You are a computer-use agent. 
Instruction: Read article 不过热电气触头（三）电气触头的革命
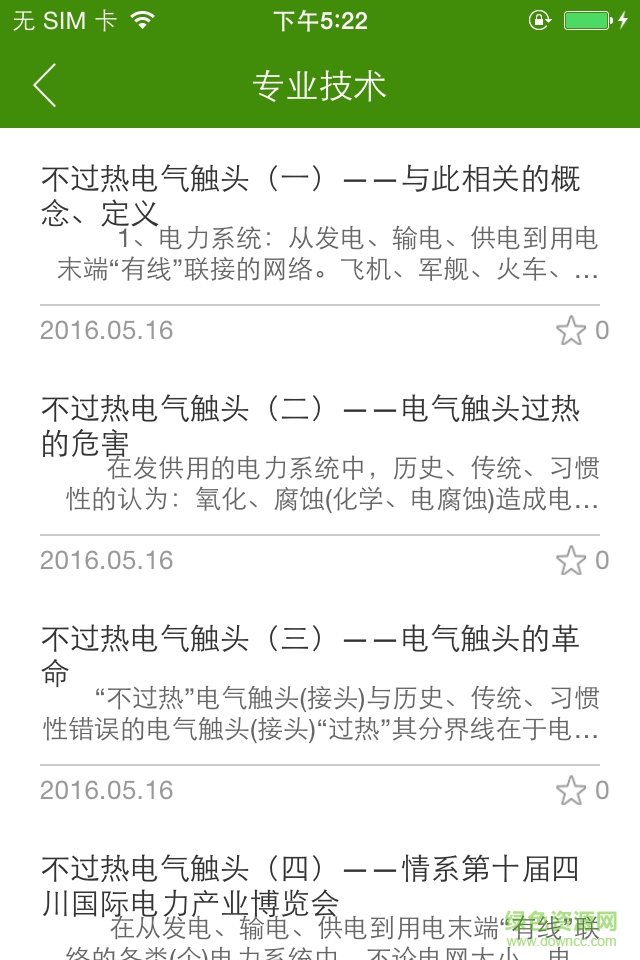[x=310, y=655]
